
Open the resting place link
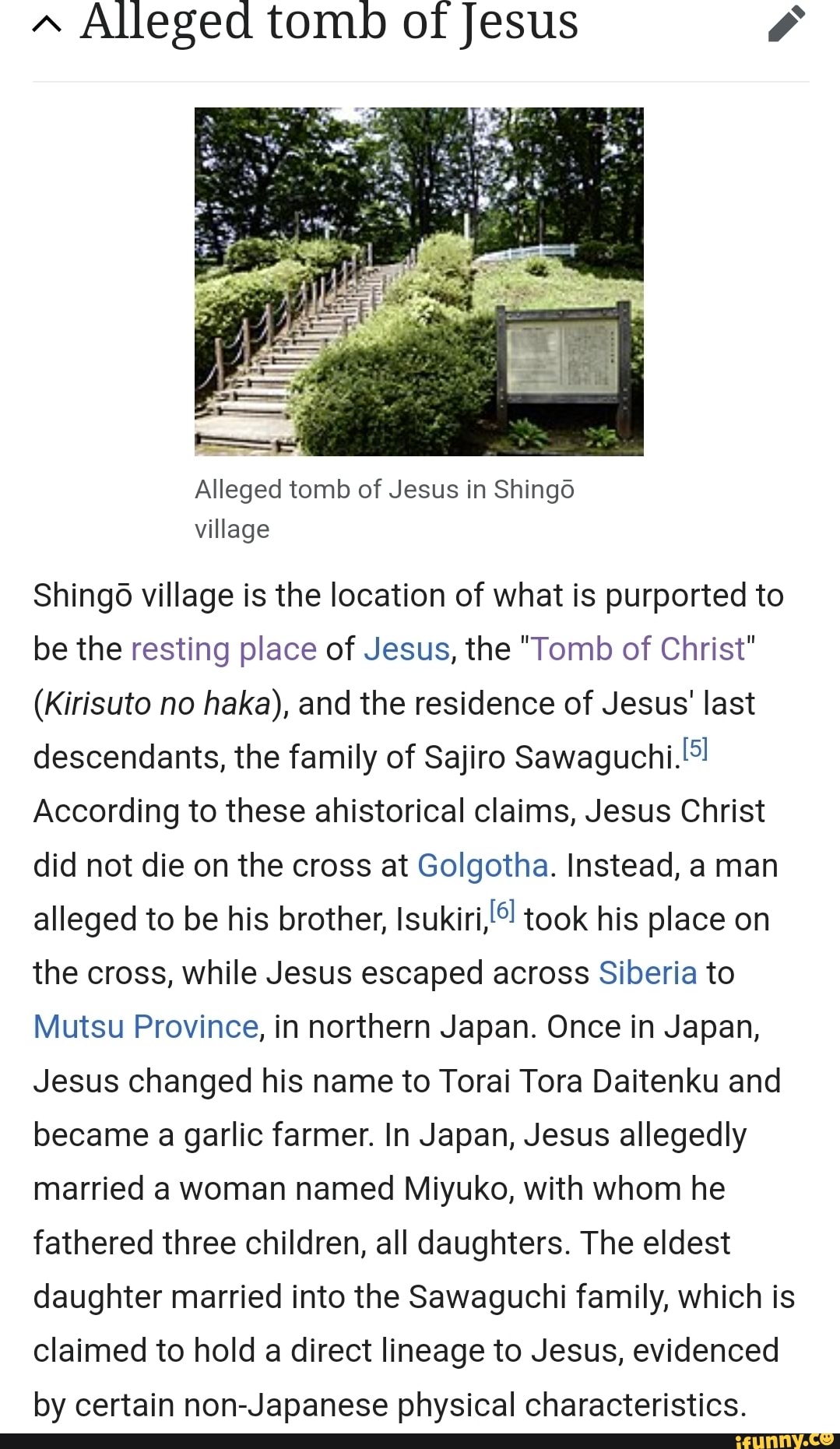point(223,649)
